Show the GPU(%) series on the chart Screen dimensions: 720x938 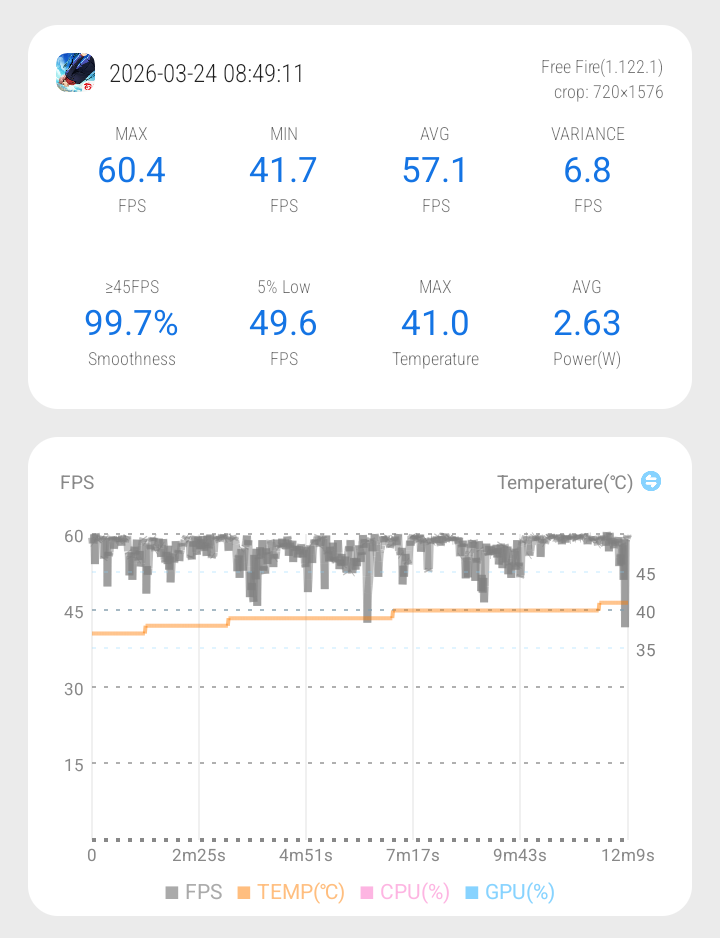pos(510,892)
